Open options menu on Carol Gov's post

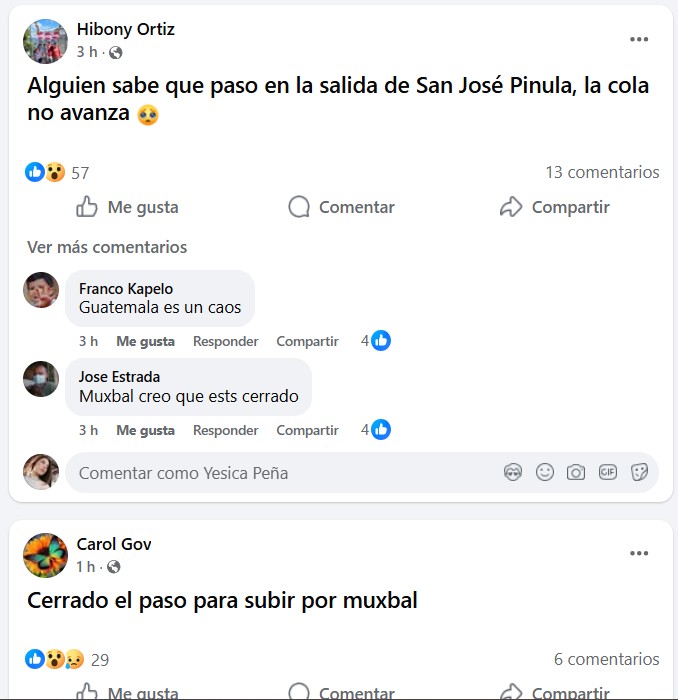(639, 553)
